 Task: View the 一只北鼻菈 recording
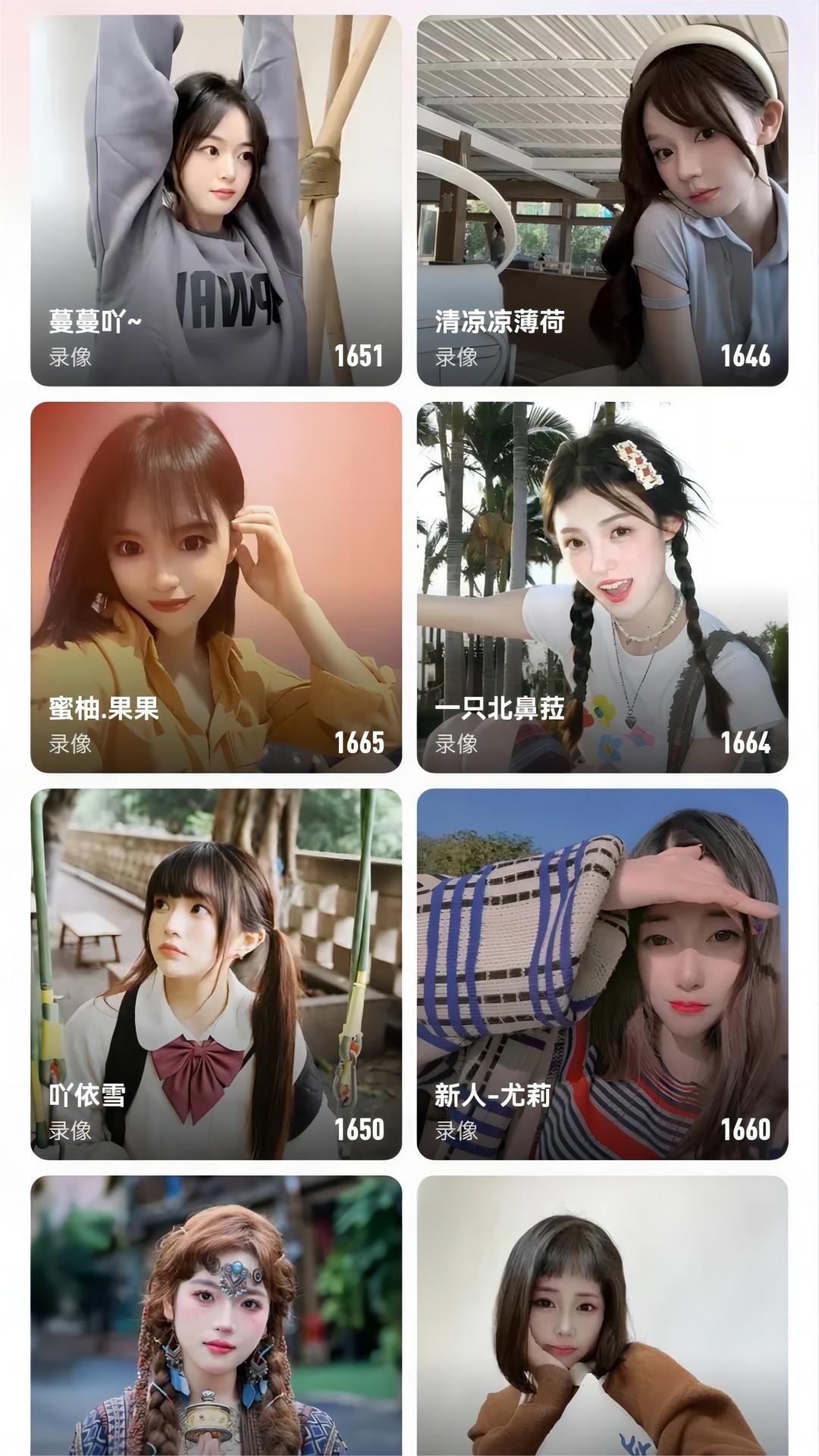click(x=602, y=588)
